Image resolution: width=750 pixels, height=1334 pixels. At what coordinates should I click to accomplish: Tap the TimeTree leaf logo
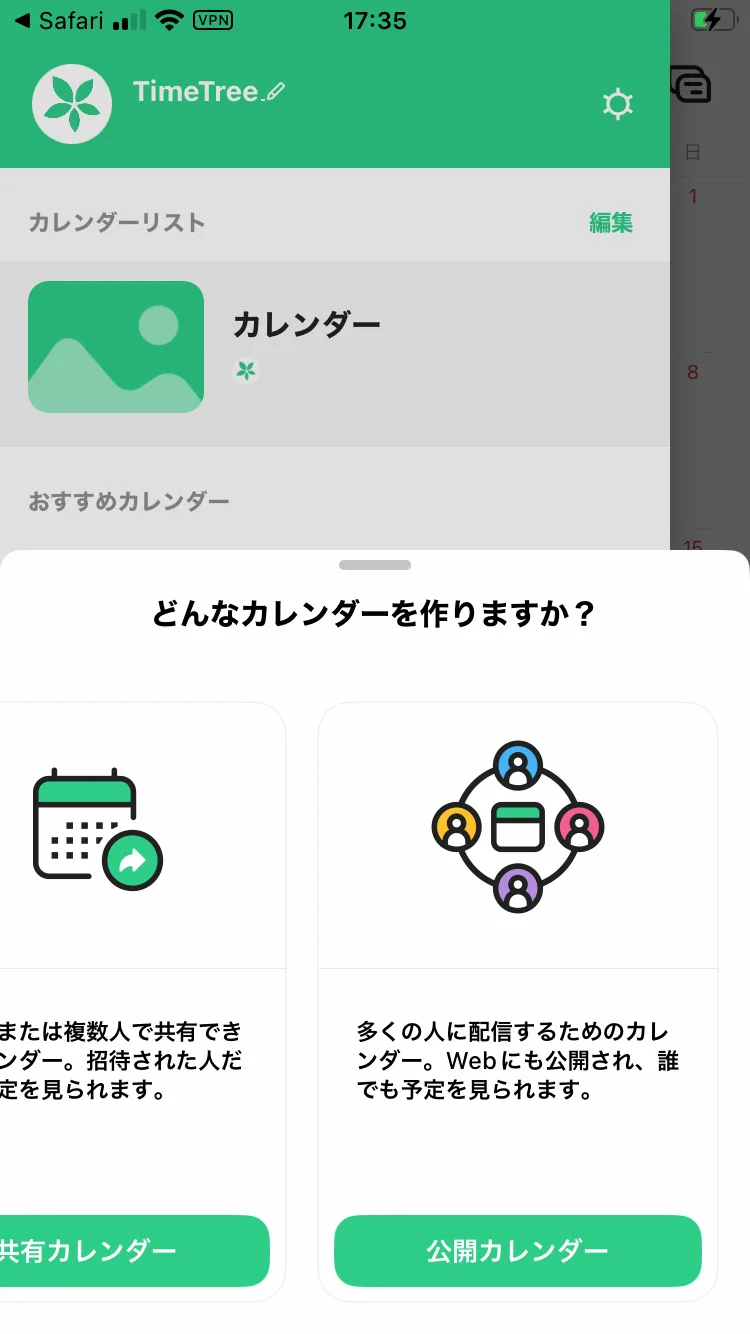[71, 103]
